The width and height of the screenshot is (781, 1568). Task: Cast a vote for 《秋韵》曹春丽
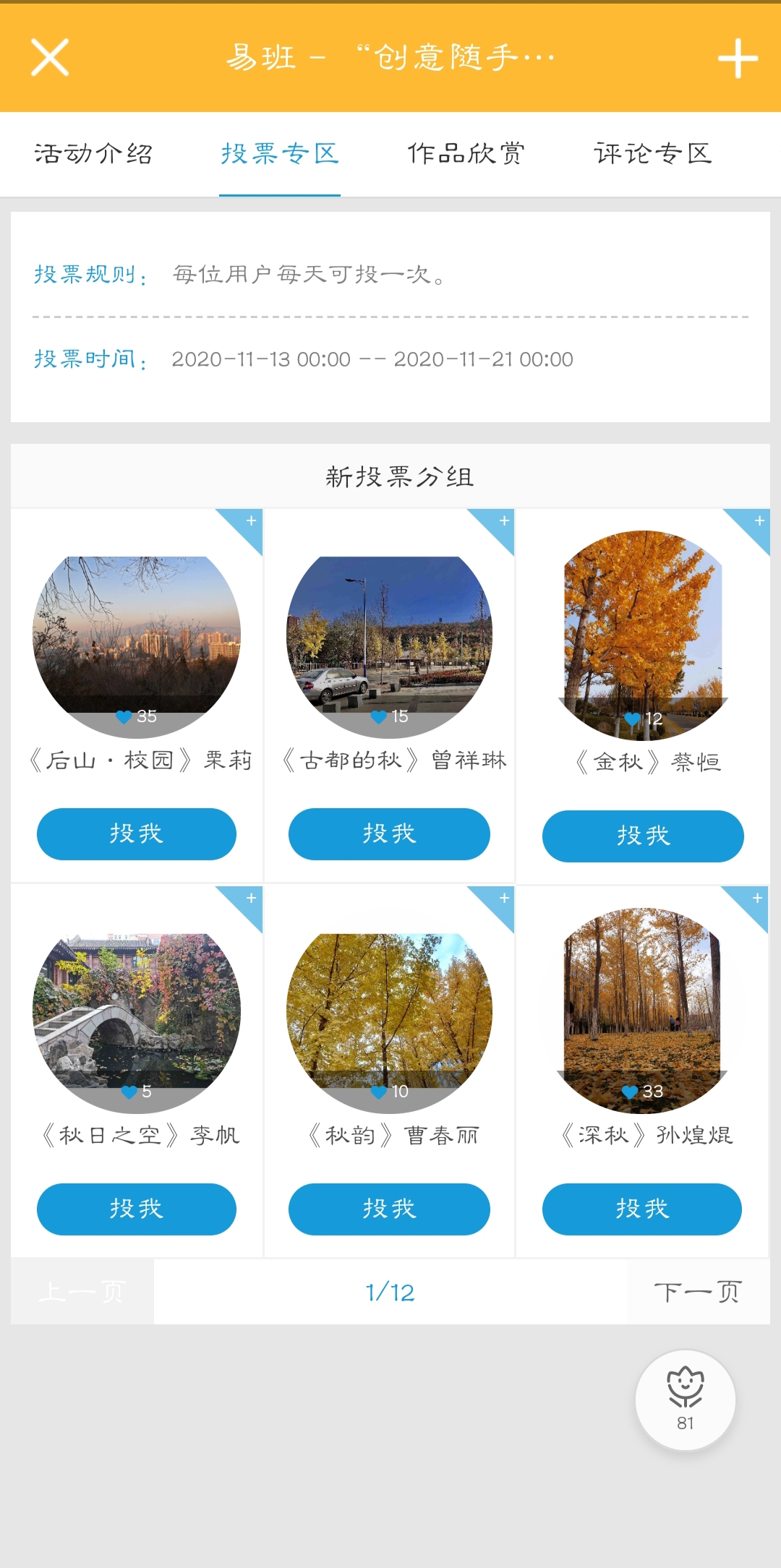coord(389,1209)
